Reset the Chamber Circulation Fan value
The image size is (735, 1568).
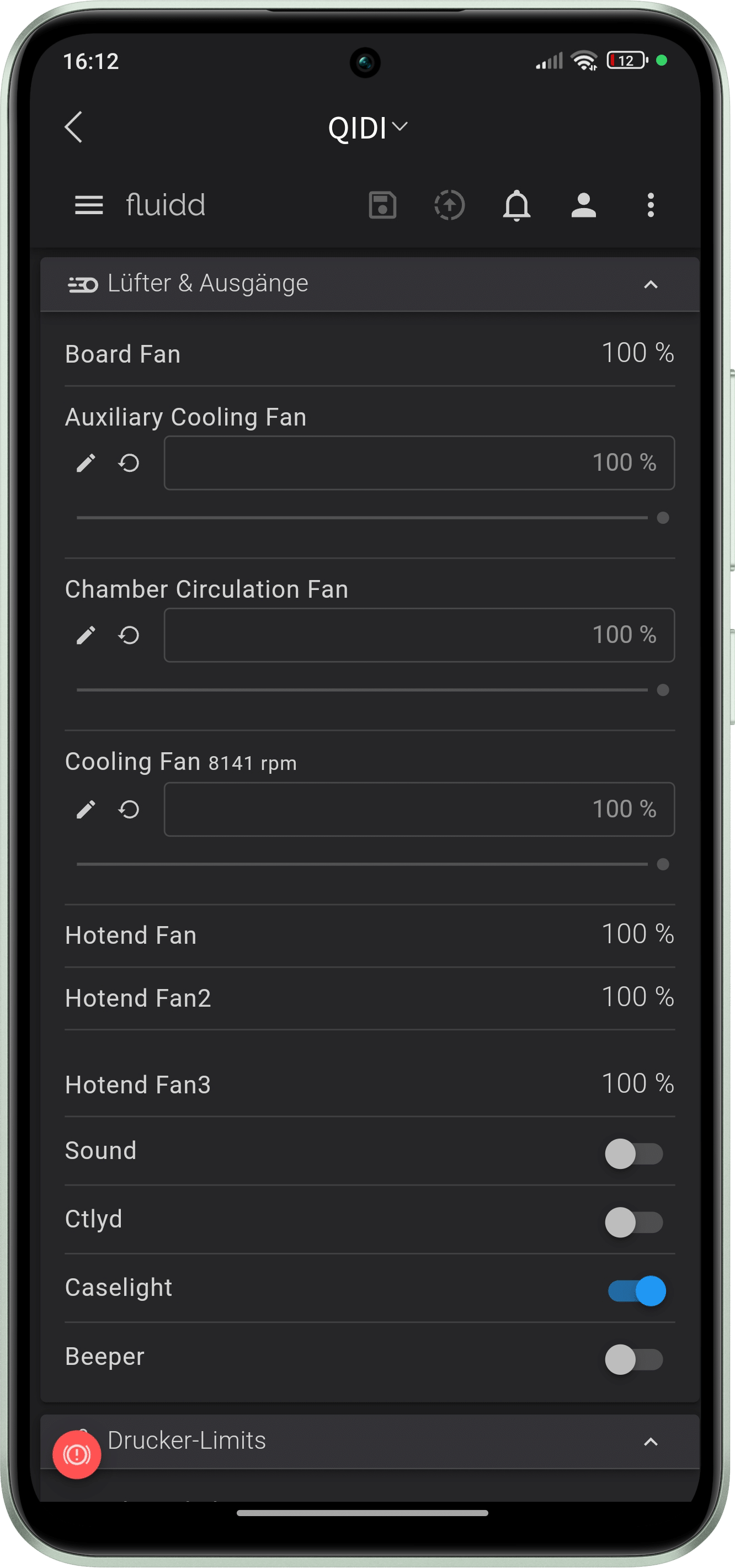[129, 635]
